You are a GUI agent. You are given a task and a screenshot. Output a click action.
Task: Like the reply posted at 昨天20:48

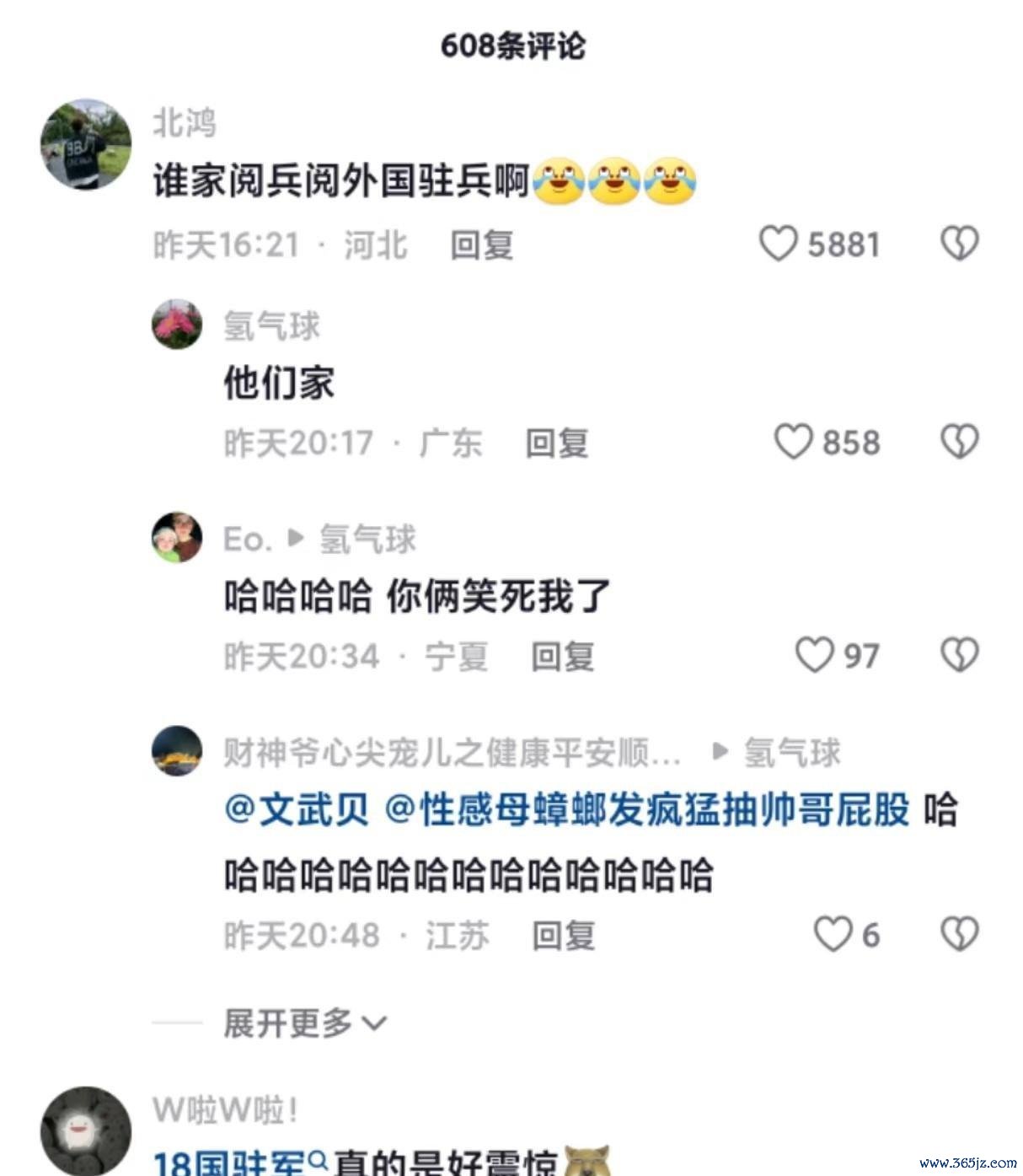[x=833, y=934]
